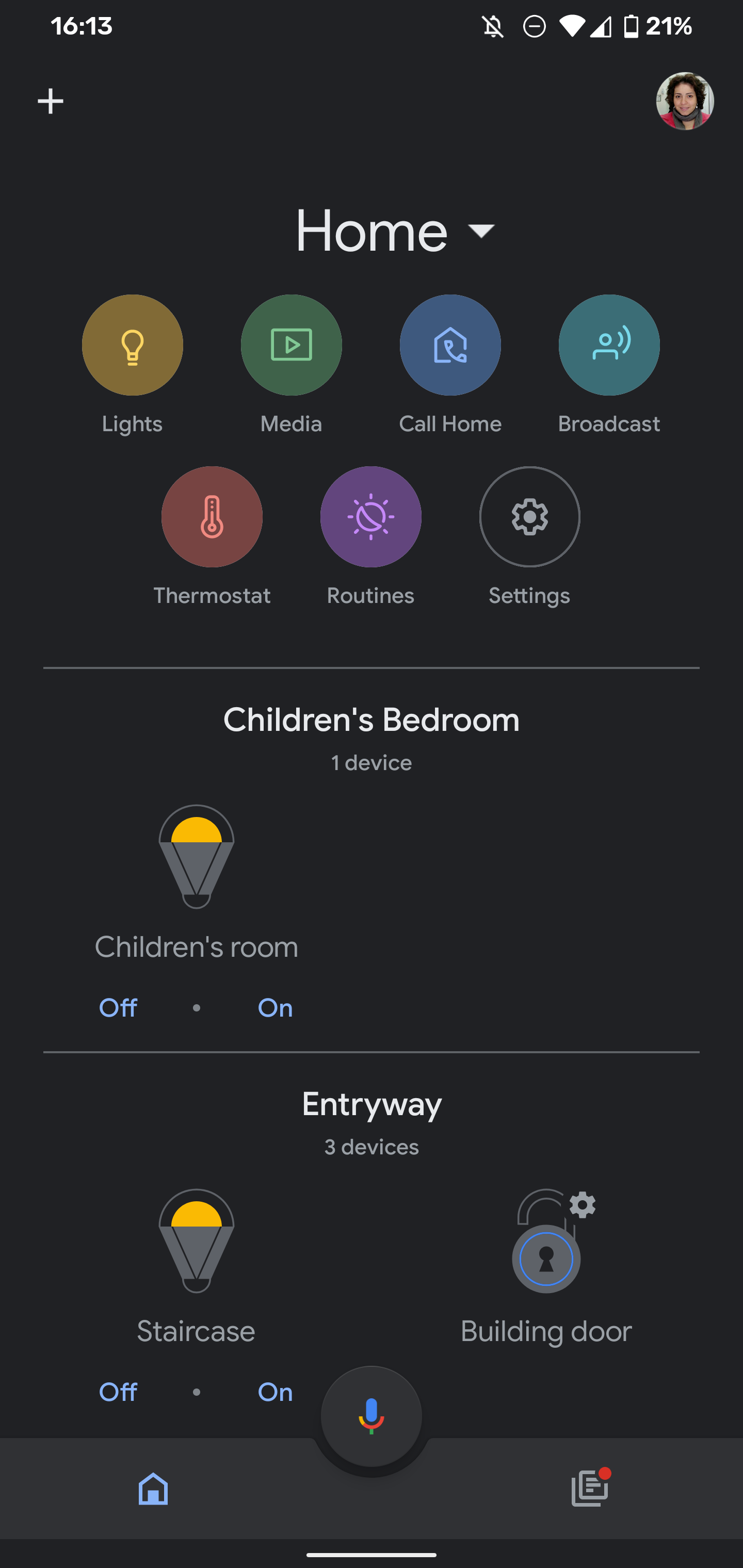This screenshot has width=743, height=1568.
Task: Turn on the Staircase light
Action: (276, 1392)
